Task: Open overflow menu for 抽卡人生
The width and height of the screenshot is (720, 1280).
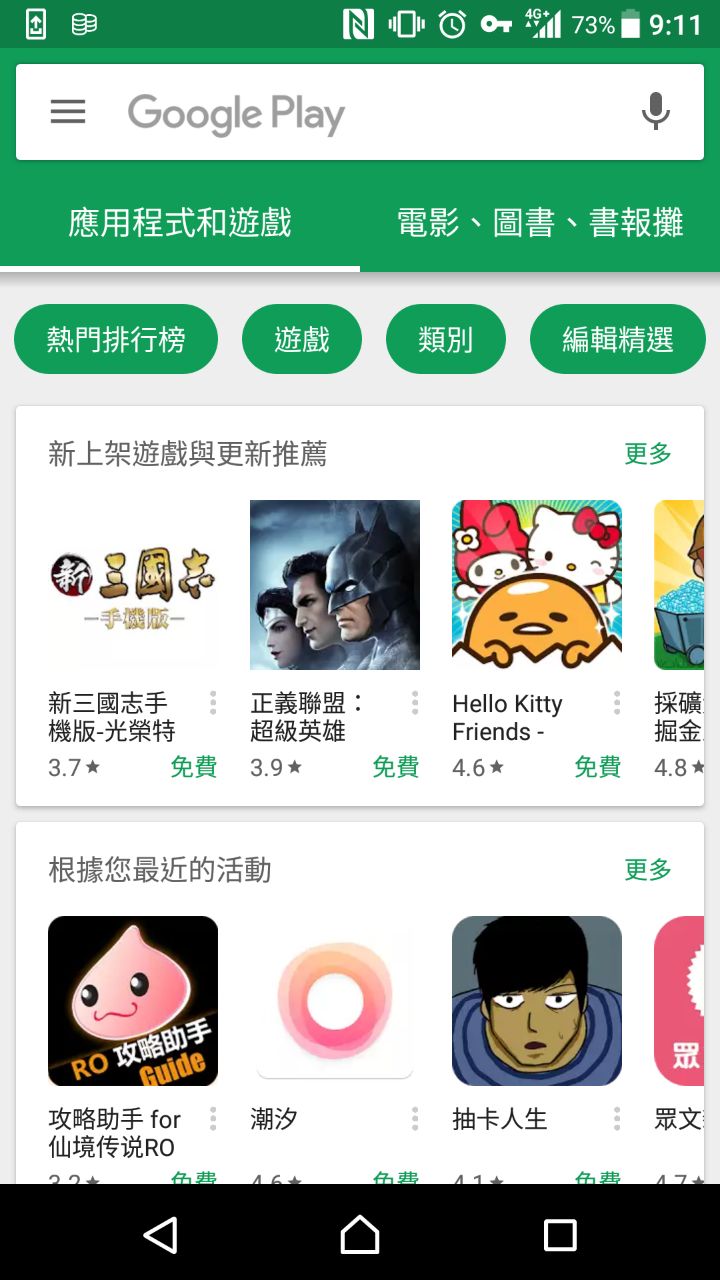Action: point(617,1119)
